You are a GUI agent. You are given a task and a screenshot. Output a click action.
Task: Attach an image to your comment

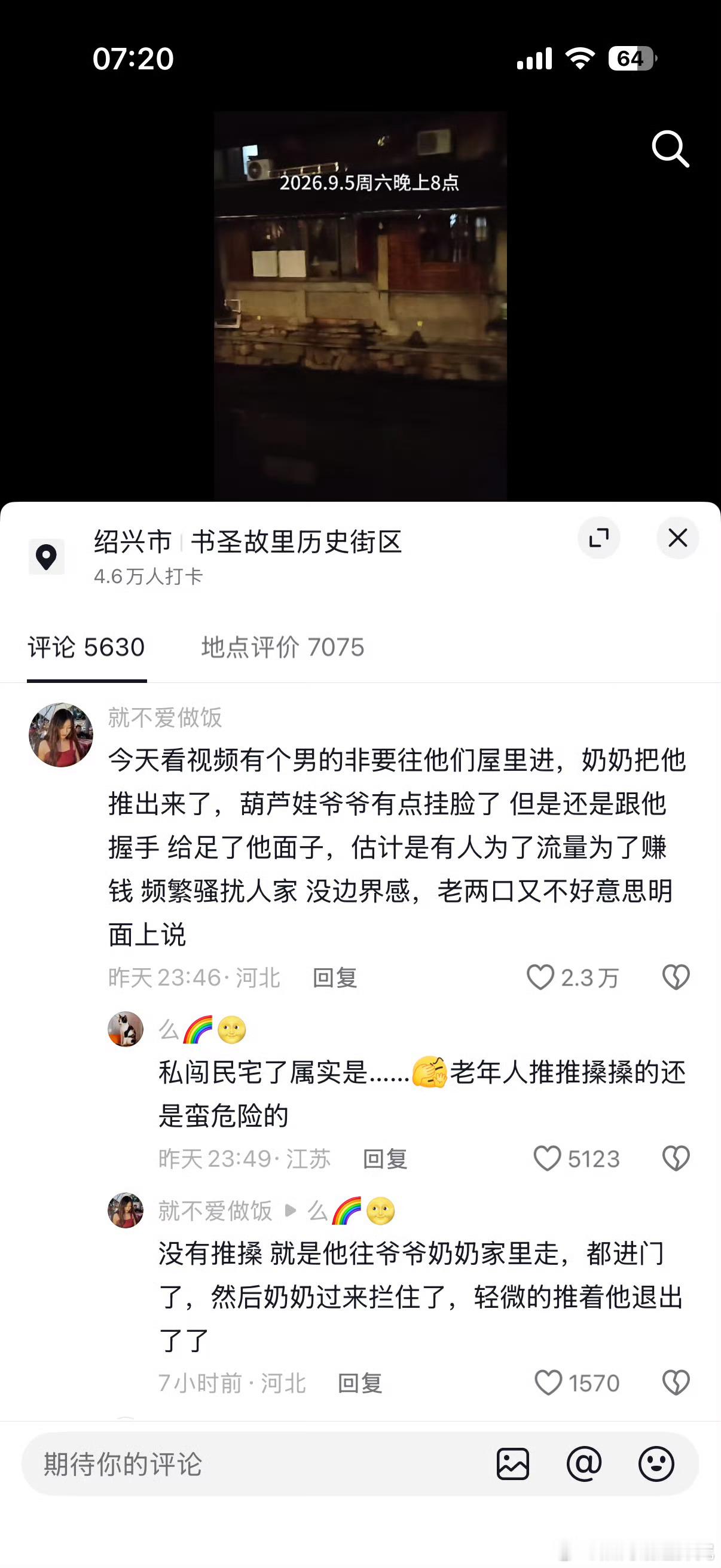pos(512,1464)
